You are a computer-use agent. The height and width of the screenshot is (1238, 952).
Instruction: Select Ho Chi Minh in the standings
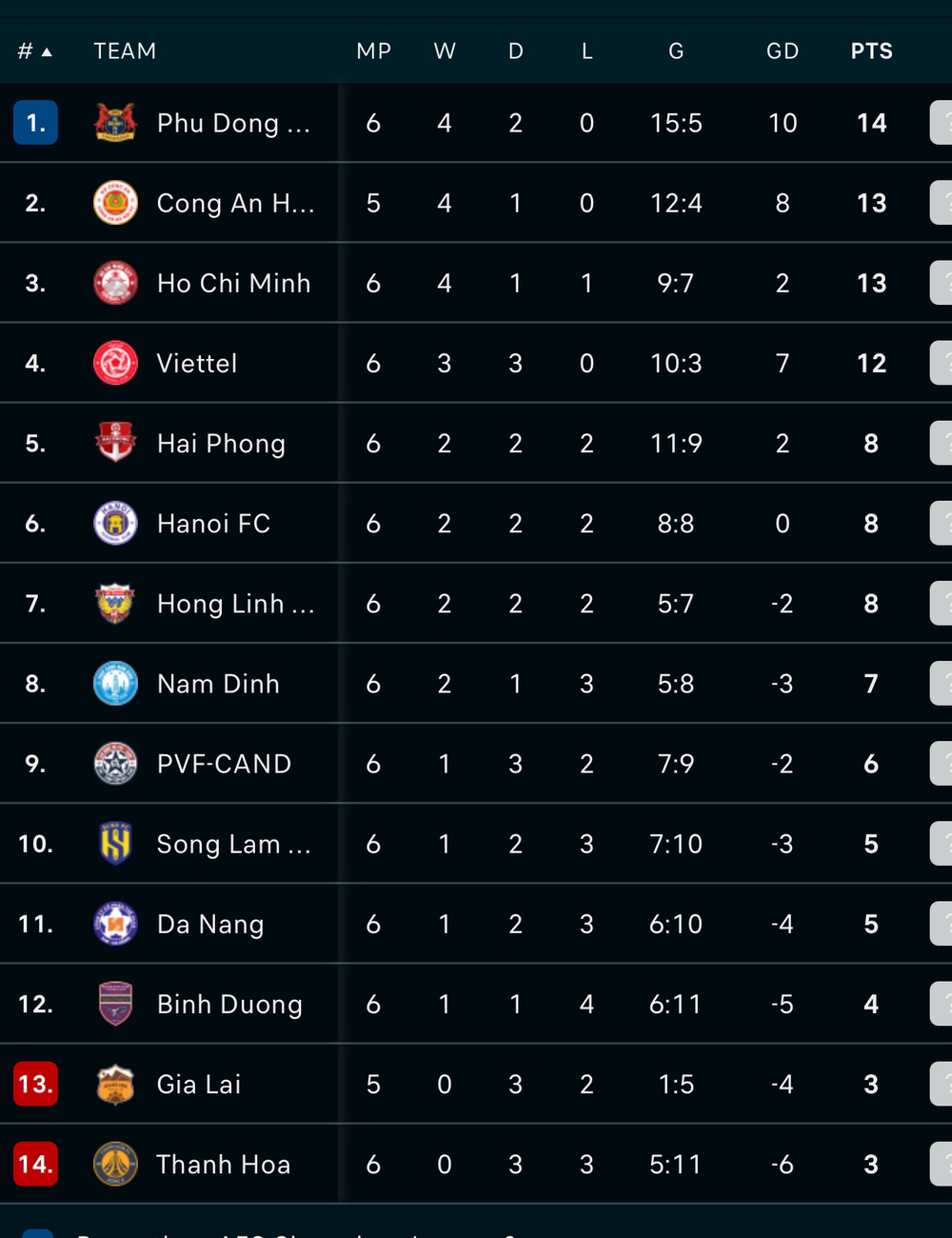[x=233, y=284]
